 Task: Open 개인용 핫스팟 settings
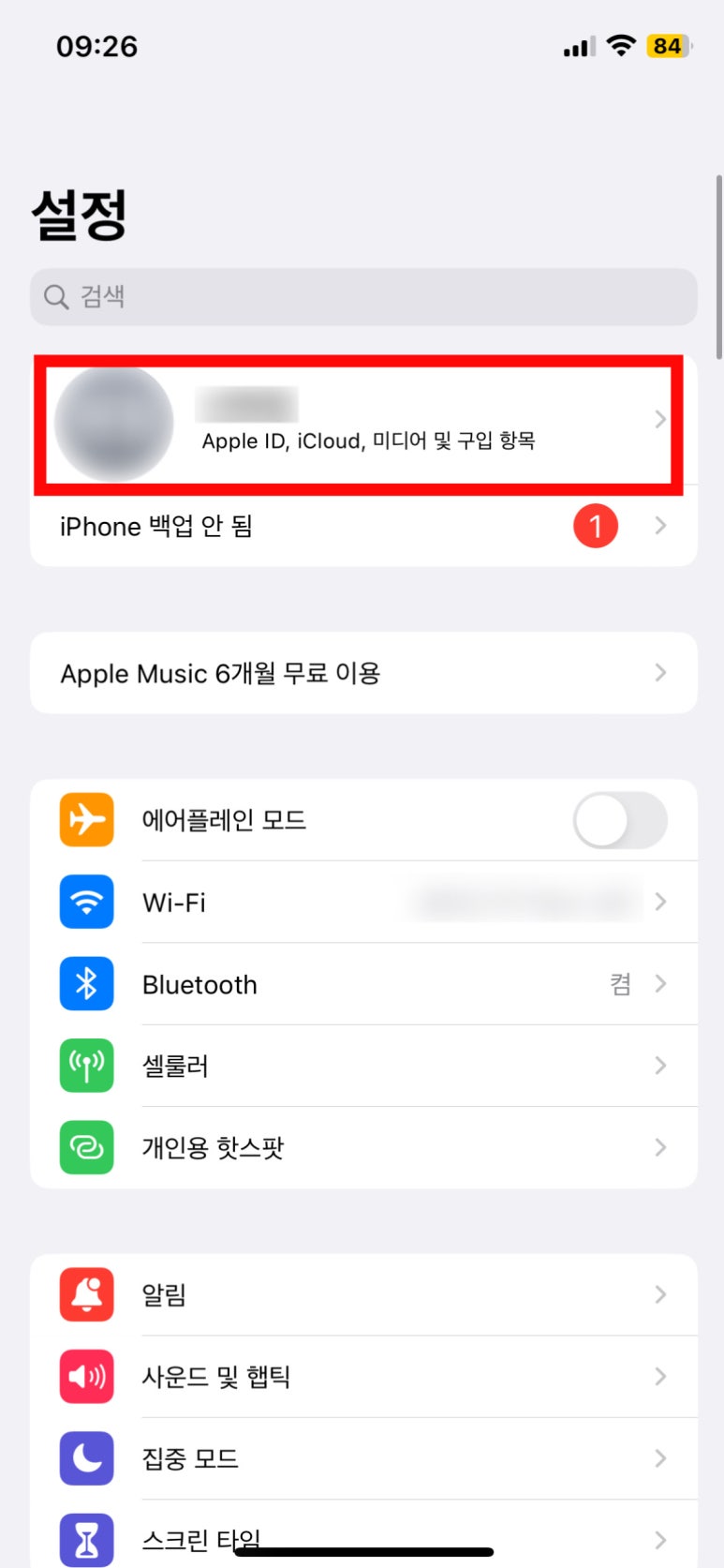[363, 1147]
